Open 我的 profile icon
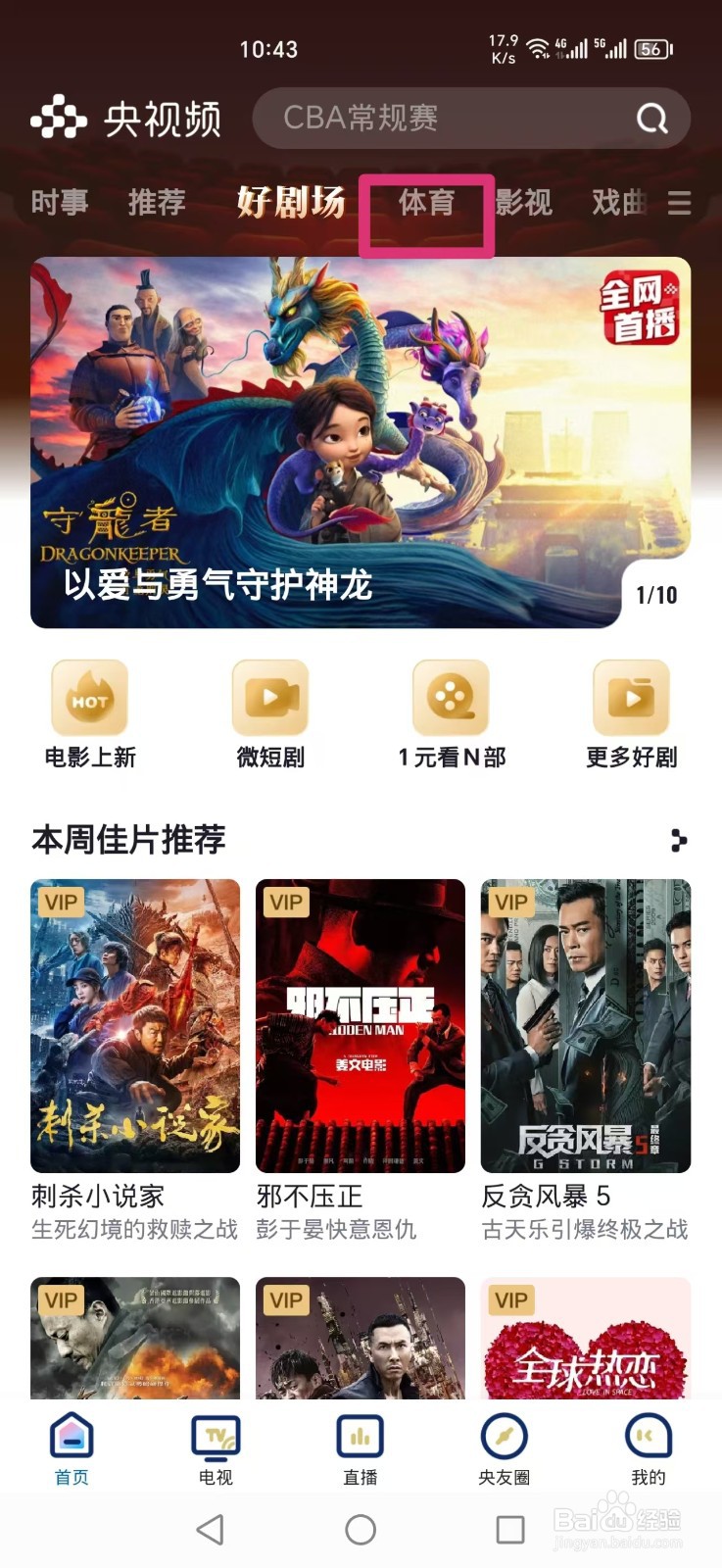Screen dimensions: 722x1568 [x=649, y=1437]
